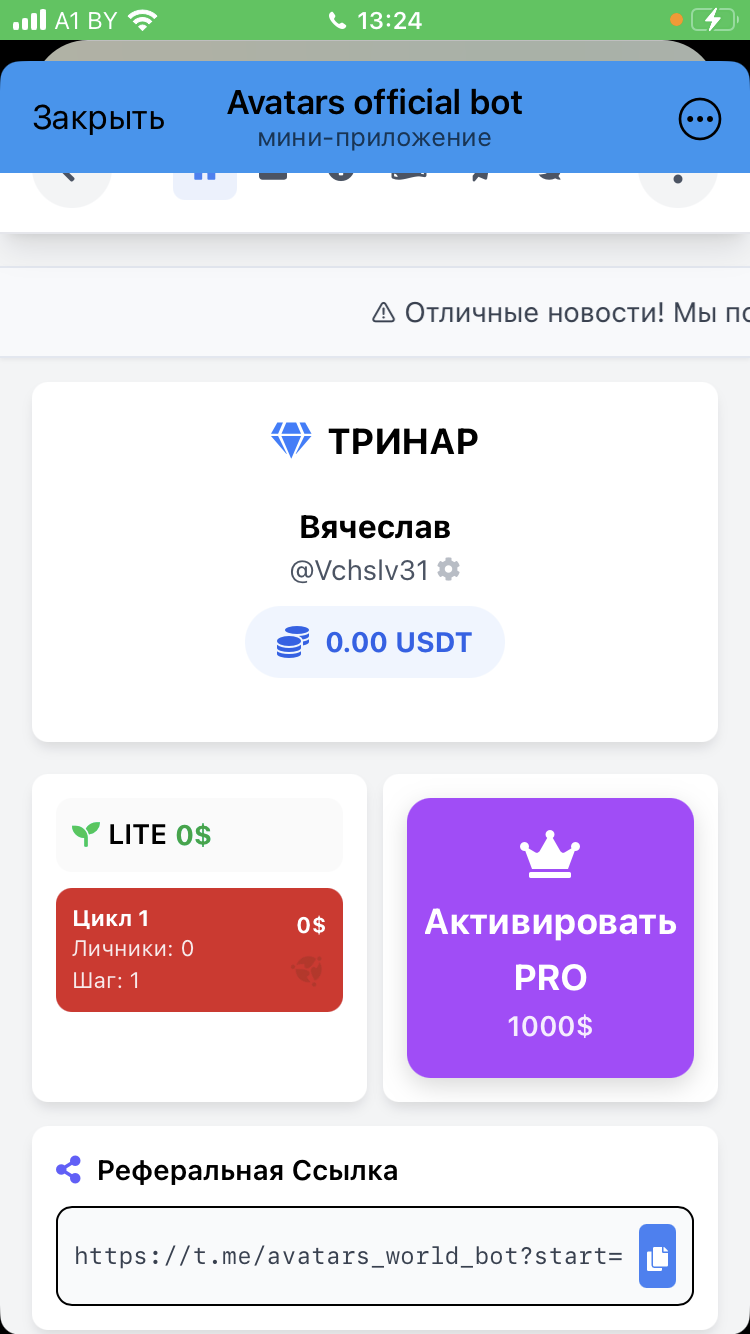
Task: Open the Цикл 1 red card
Action: [x=199, y=950]
